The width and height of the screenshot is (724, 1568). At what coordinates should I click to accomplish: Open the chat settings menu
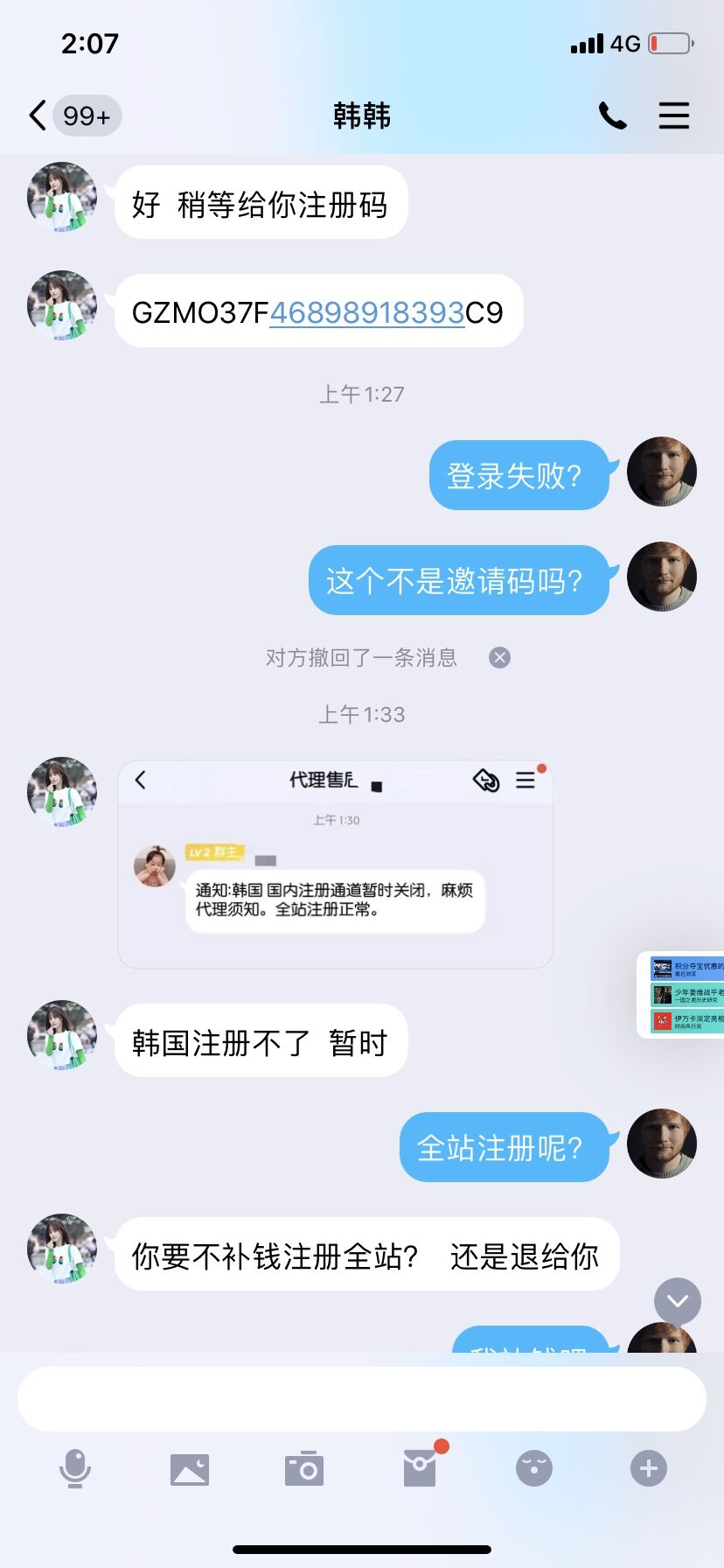tap(673, 115)
